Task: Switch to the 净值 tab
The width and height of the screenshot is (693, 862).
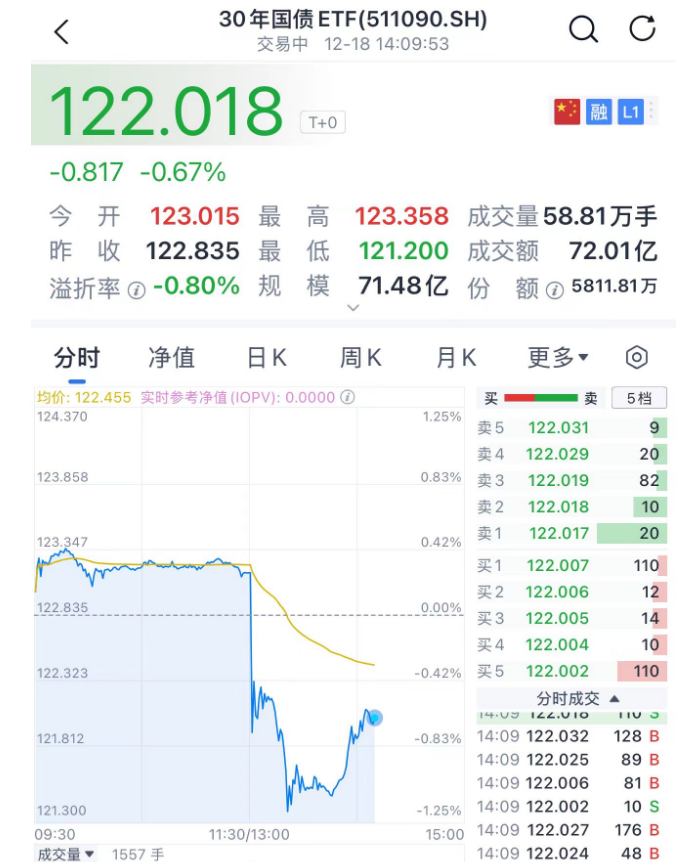Action: coord(171,358)
